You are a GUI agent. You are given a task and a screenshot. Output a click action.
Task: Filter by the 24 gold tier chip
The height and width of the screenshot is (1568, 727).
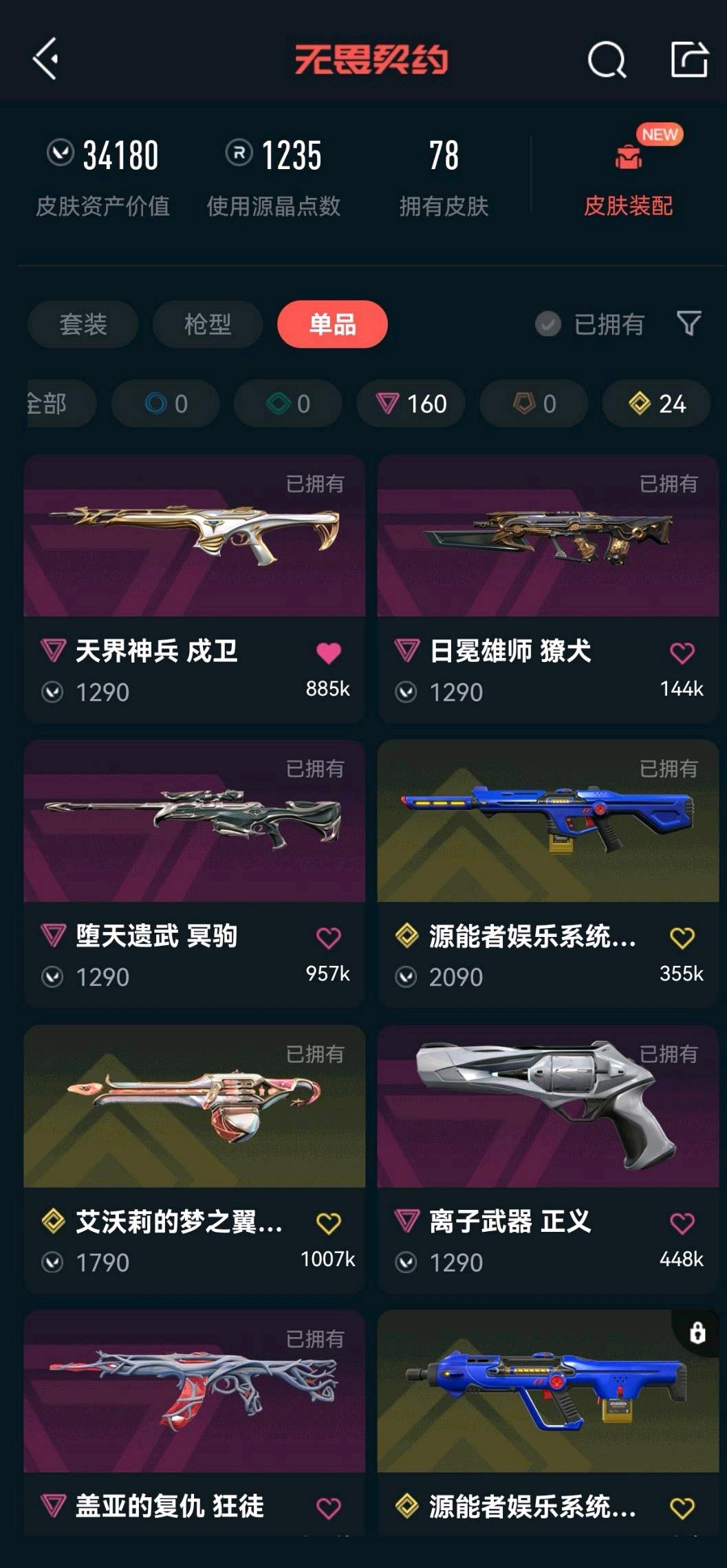click(657, 404)
